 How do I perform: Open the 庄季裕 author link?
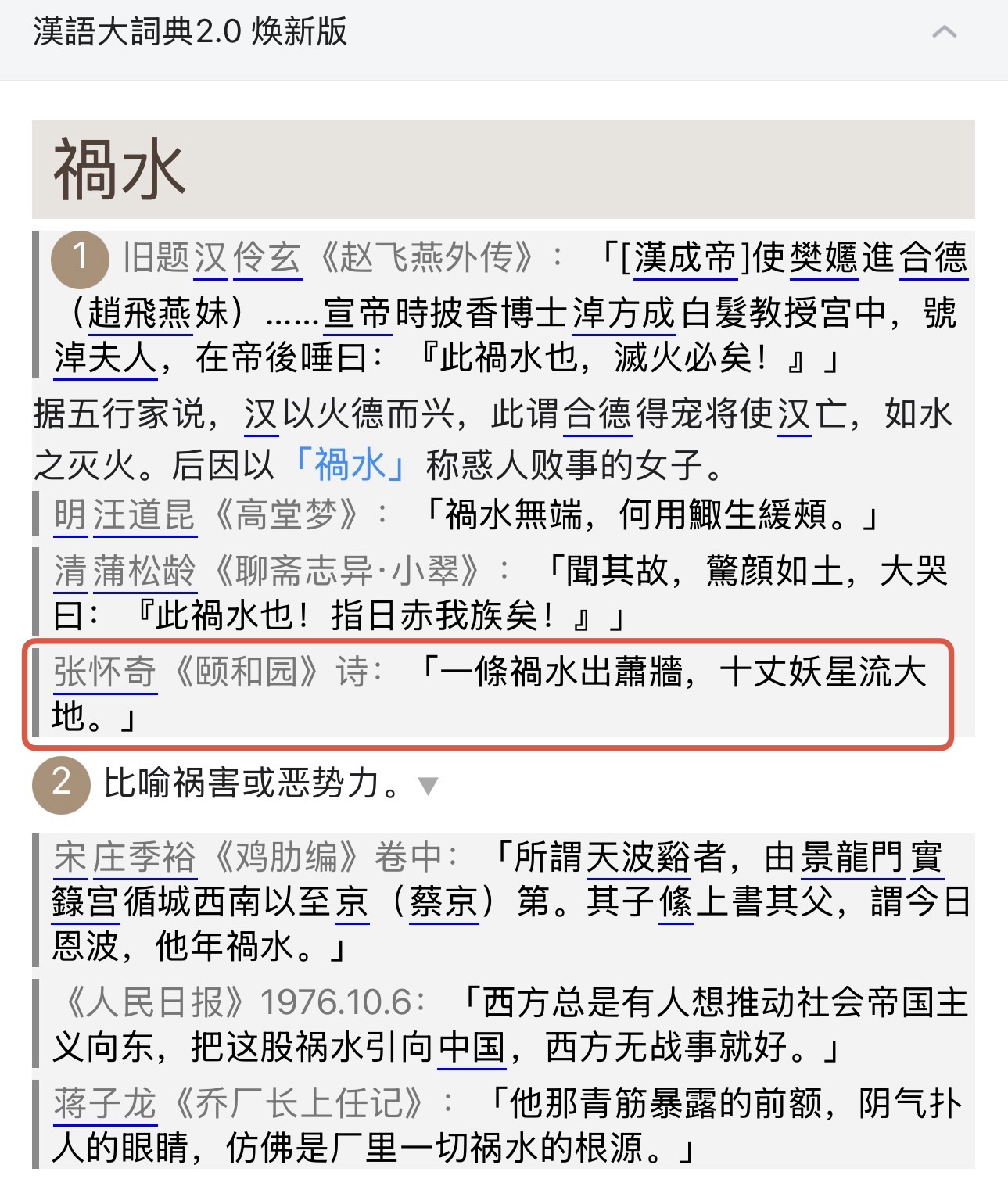tap(145, 858)
